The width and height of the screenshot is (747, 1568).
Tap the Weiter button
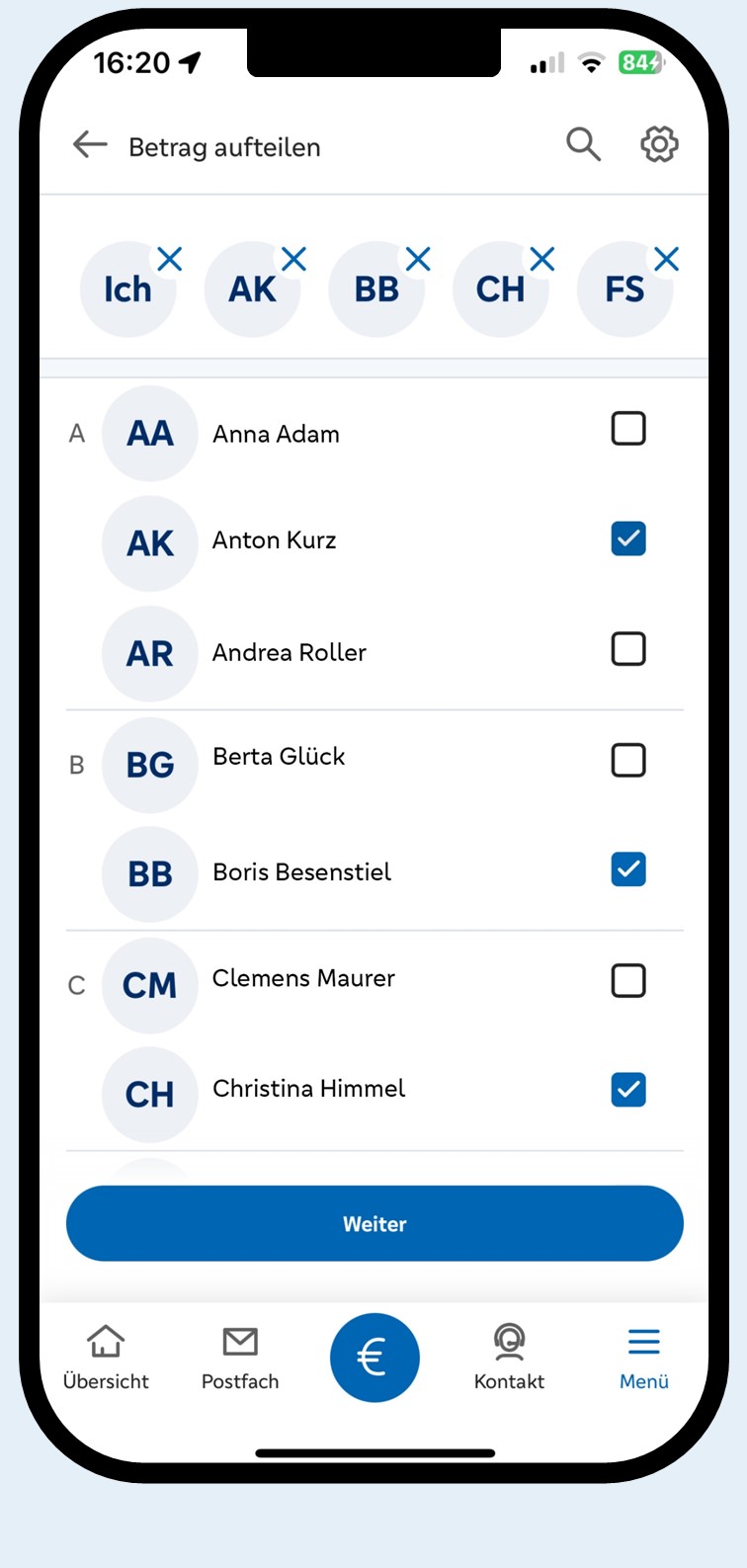coord(374,1223)
